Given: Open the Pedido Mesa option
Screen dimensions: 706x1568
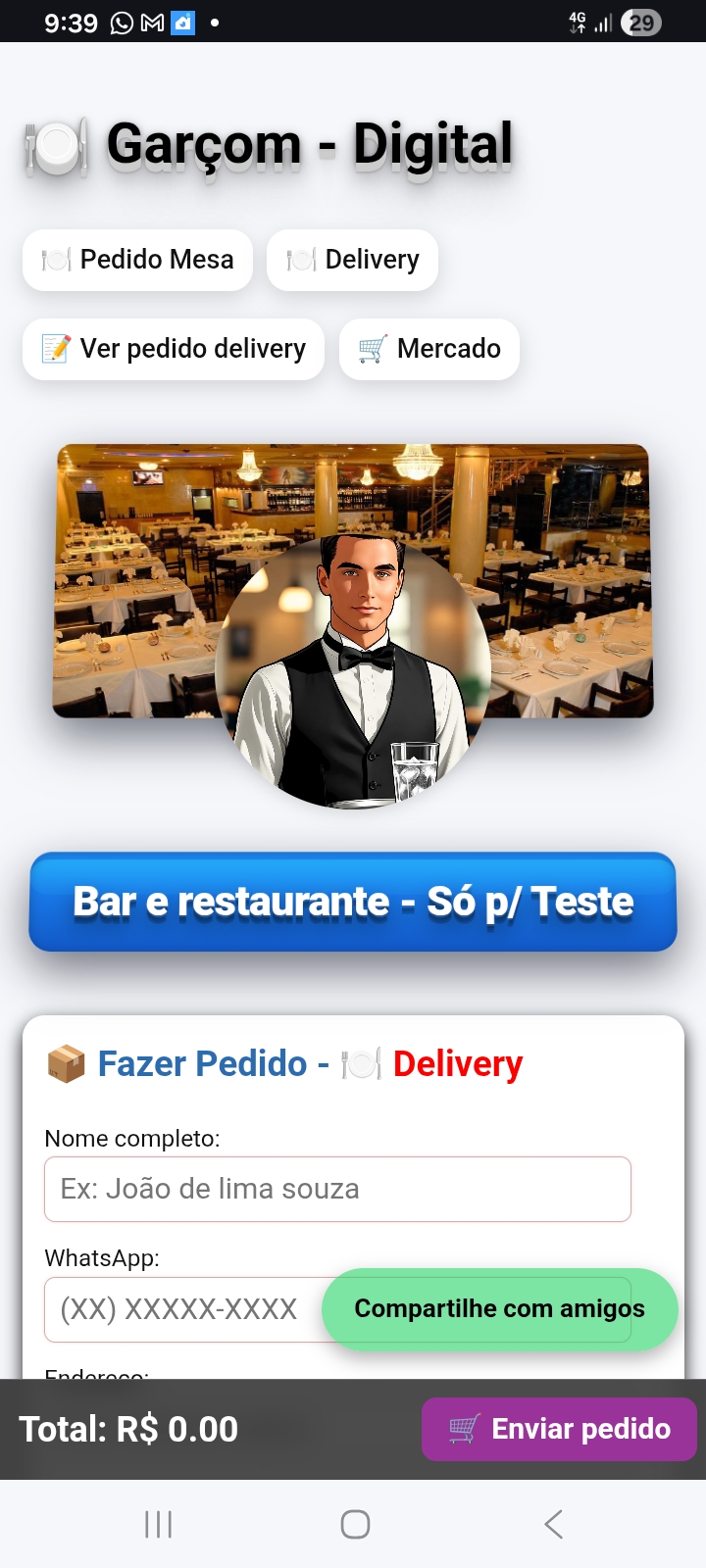Looking at the screenshot, I should click(137, 260).
